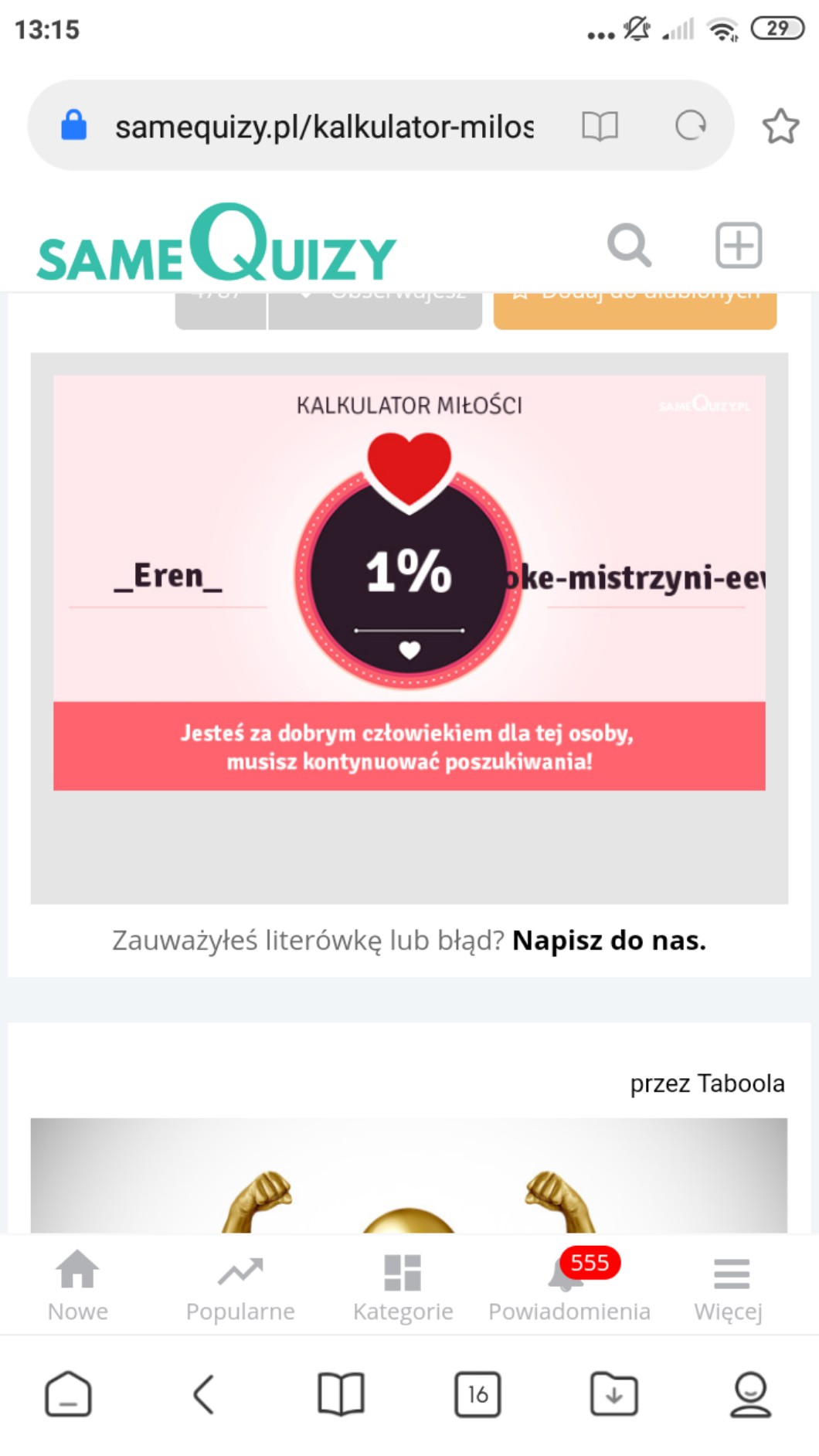Open the tab switcher showing 16
Image resolution: width=819 pixels, height=1456 pixels.
tap(477, 1394)
